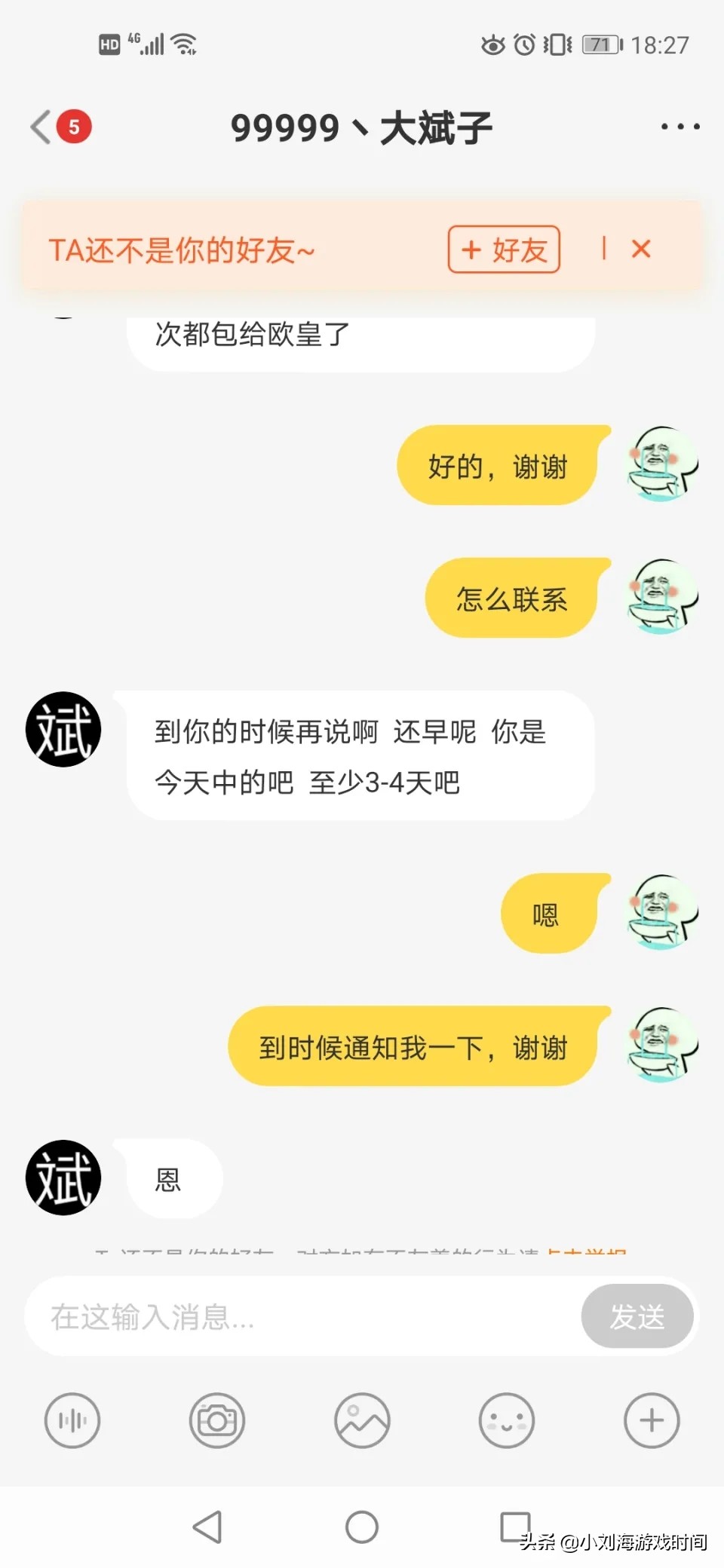
Task: Open the emoji picker
Action: point(507,1421)
